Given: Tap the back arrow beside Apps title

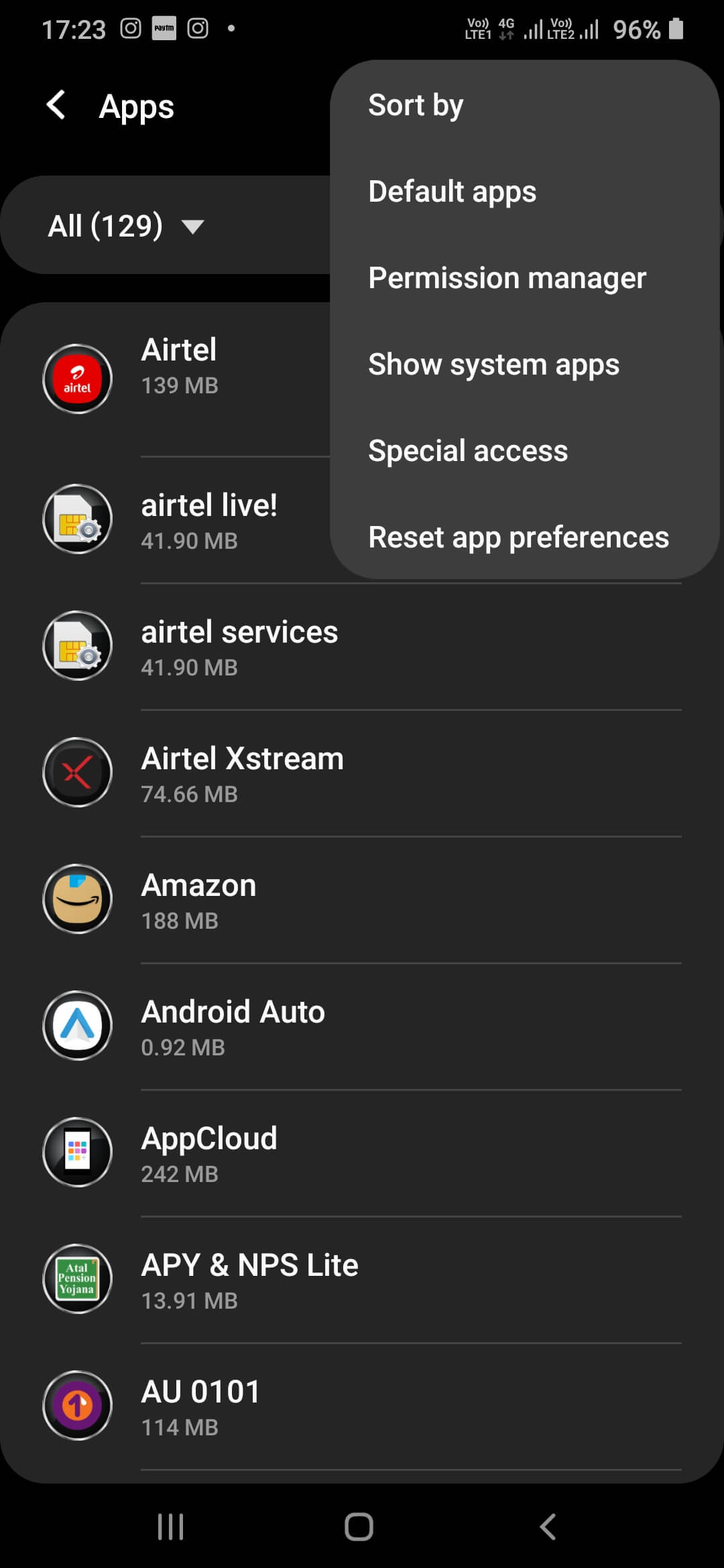Looking at the screenshot, I should 56,105.
